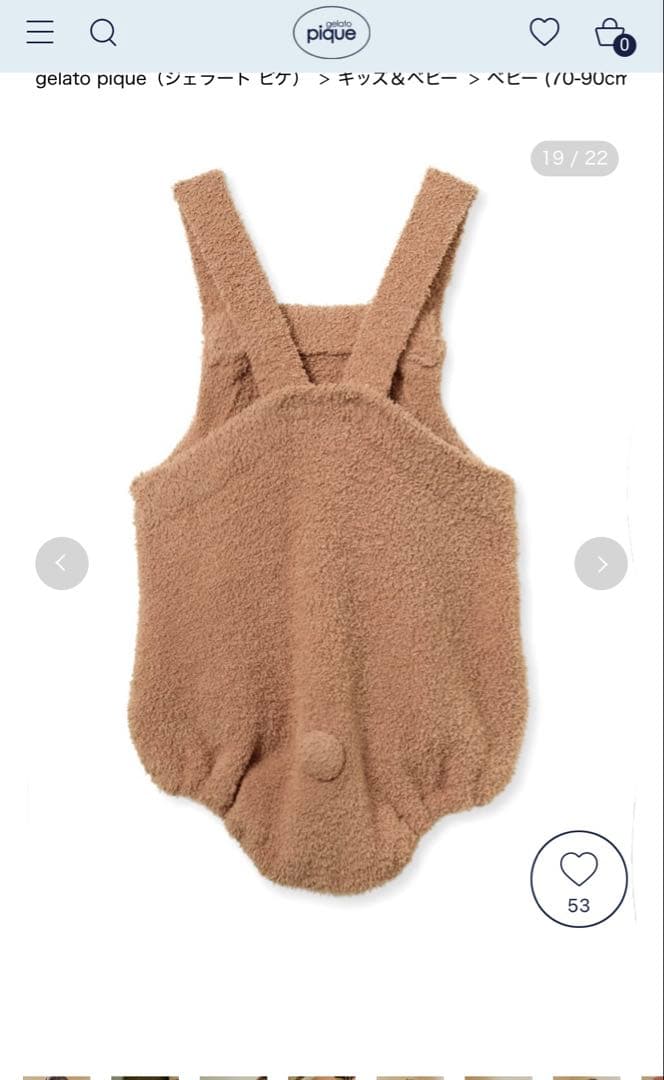Open the hamburger menu
This screenshot has height=1080, width=664.
(x=40, y=33)
